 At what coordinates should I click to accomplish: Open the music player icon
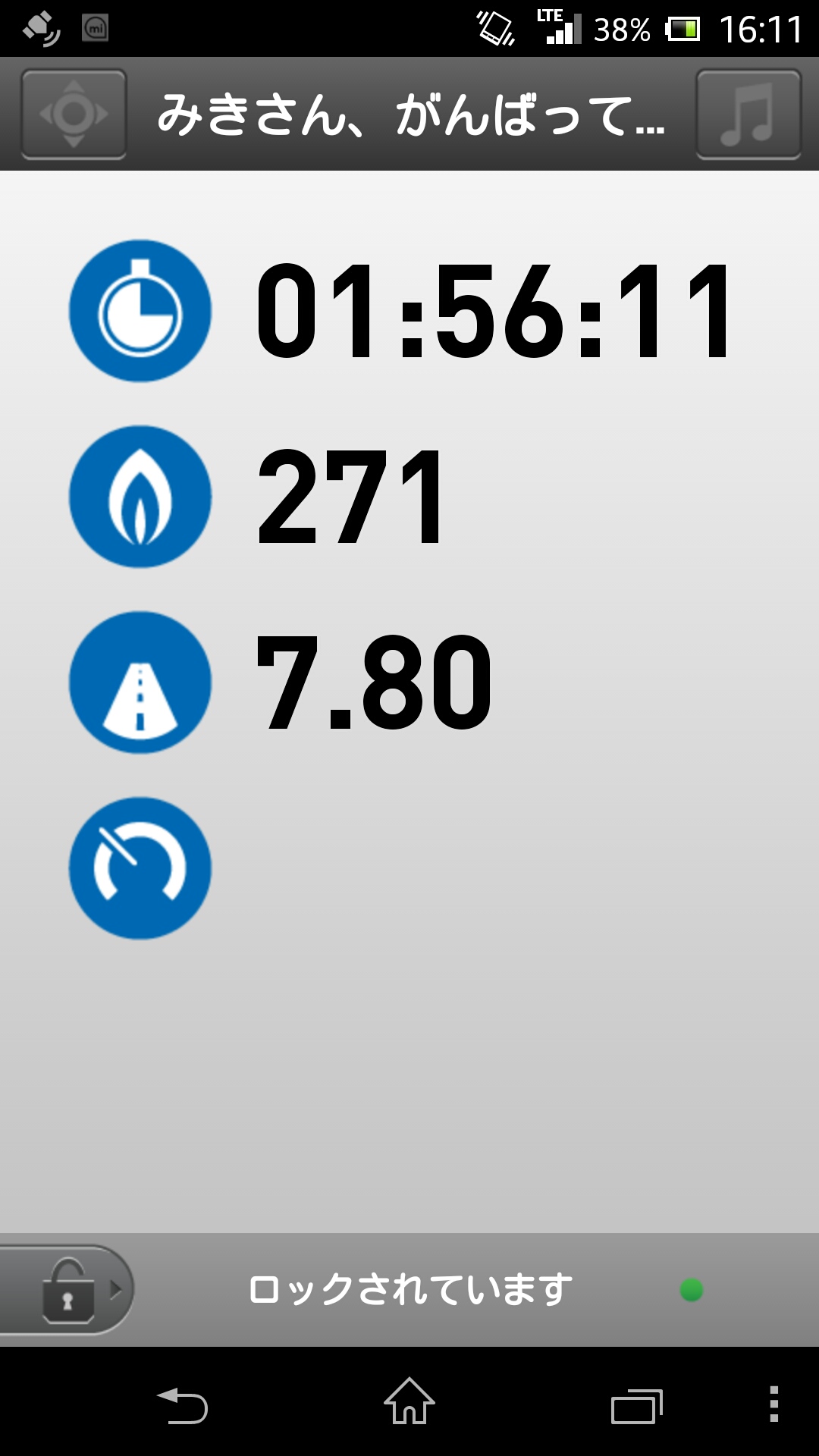pos(748,115)
